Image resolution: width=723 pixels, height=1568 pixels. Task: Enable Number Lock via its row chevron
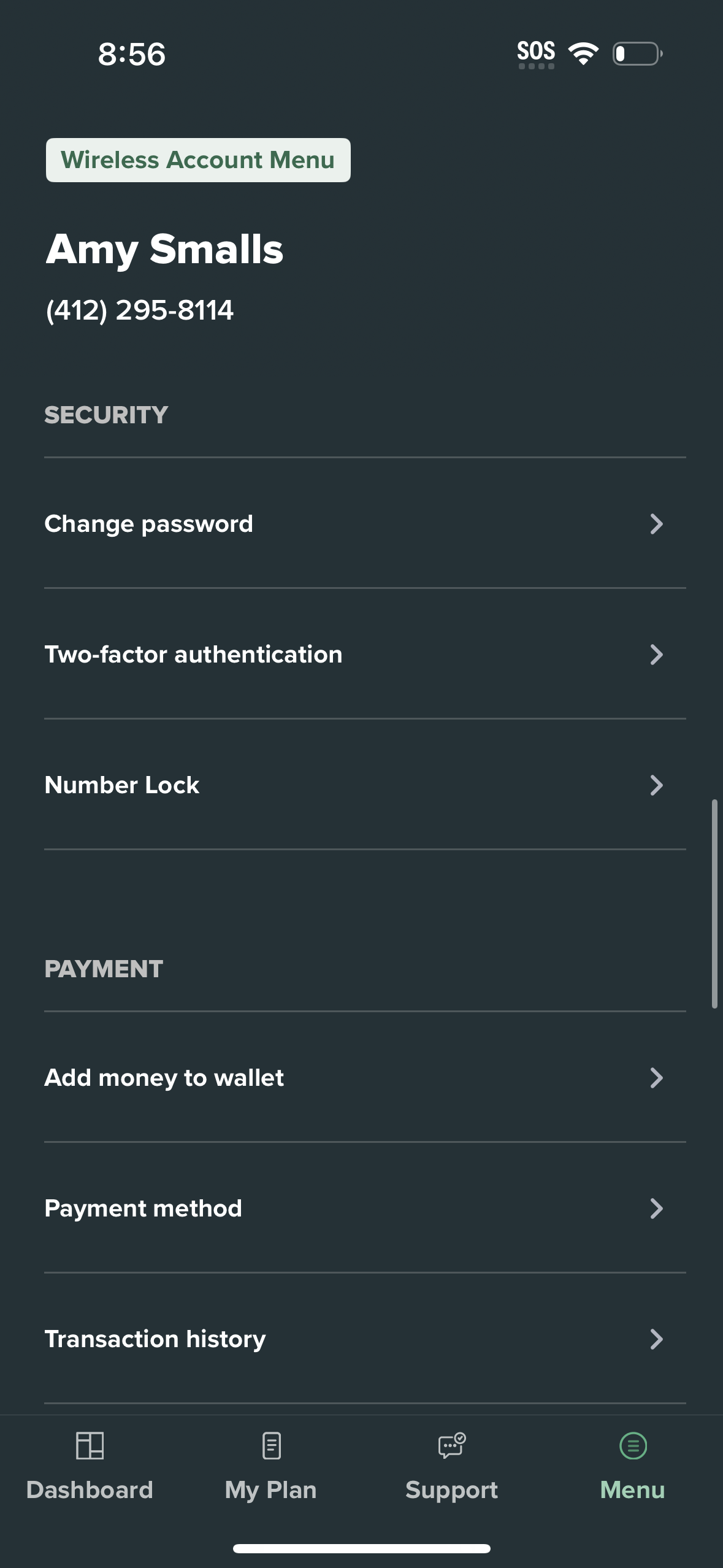[656, 785]
